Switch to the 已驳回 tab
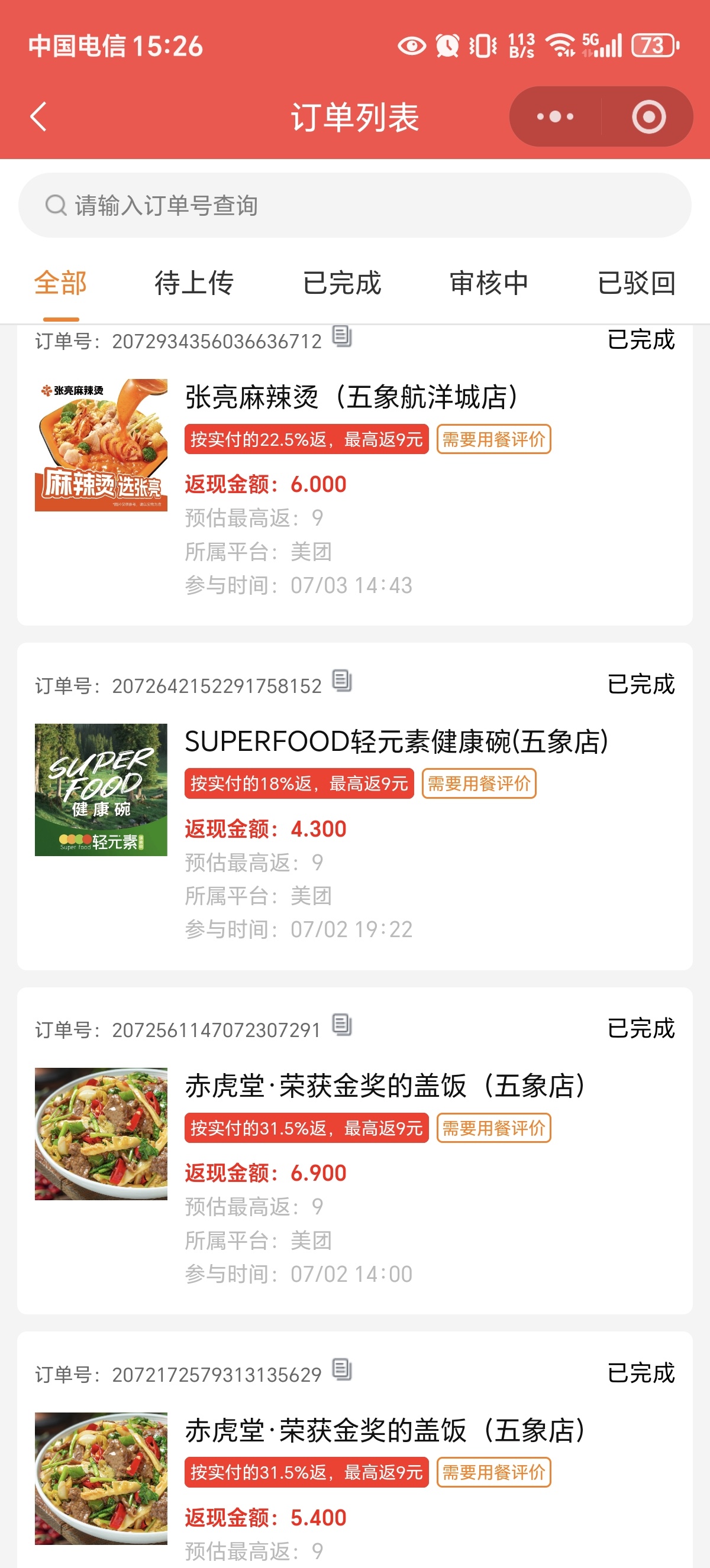710x1568 pixels. click(x=637, y=283)
